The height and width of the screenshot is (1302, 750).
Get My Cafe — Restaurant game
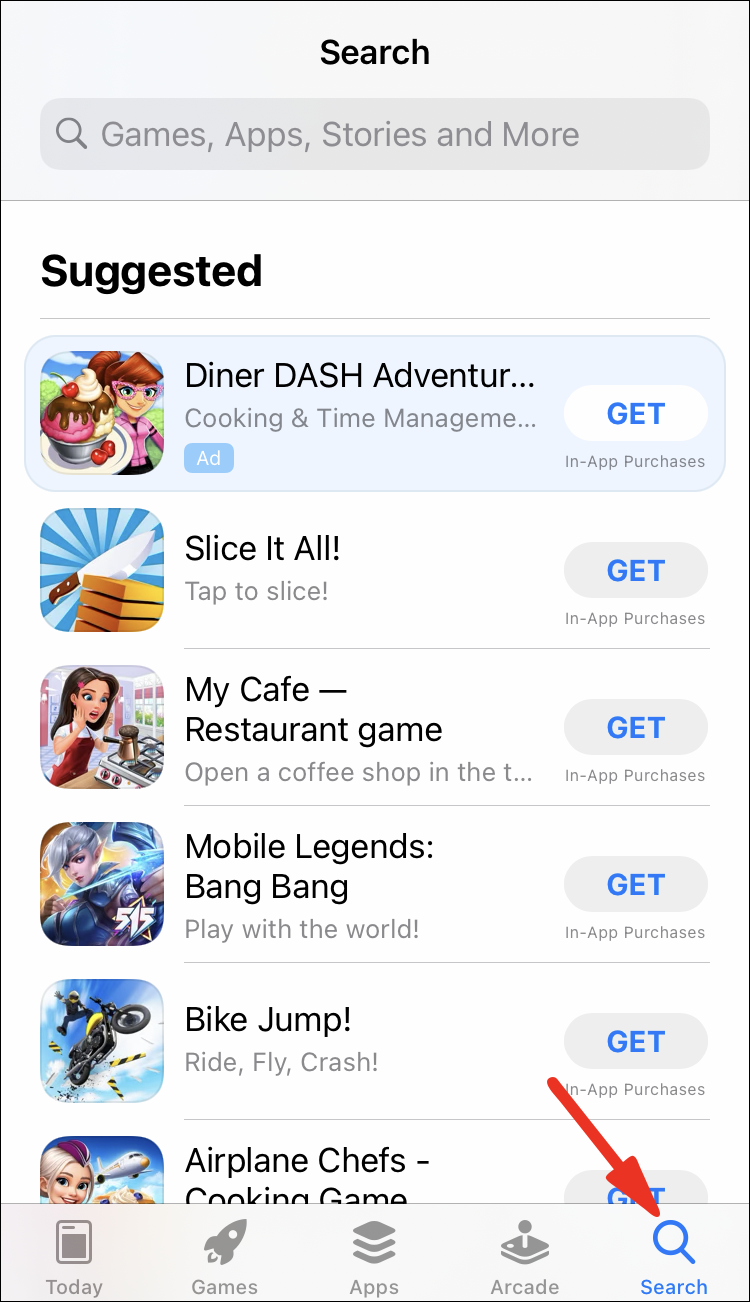click(x=636, y=728)
